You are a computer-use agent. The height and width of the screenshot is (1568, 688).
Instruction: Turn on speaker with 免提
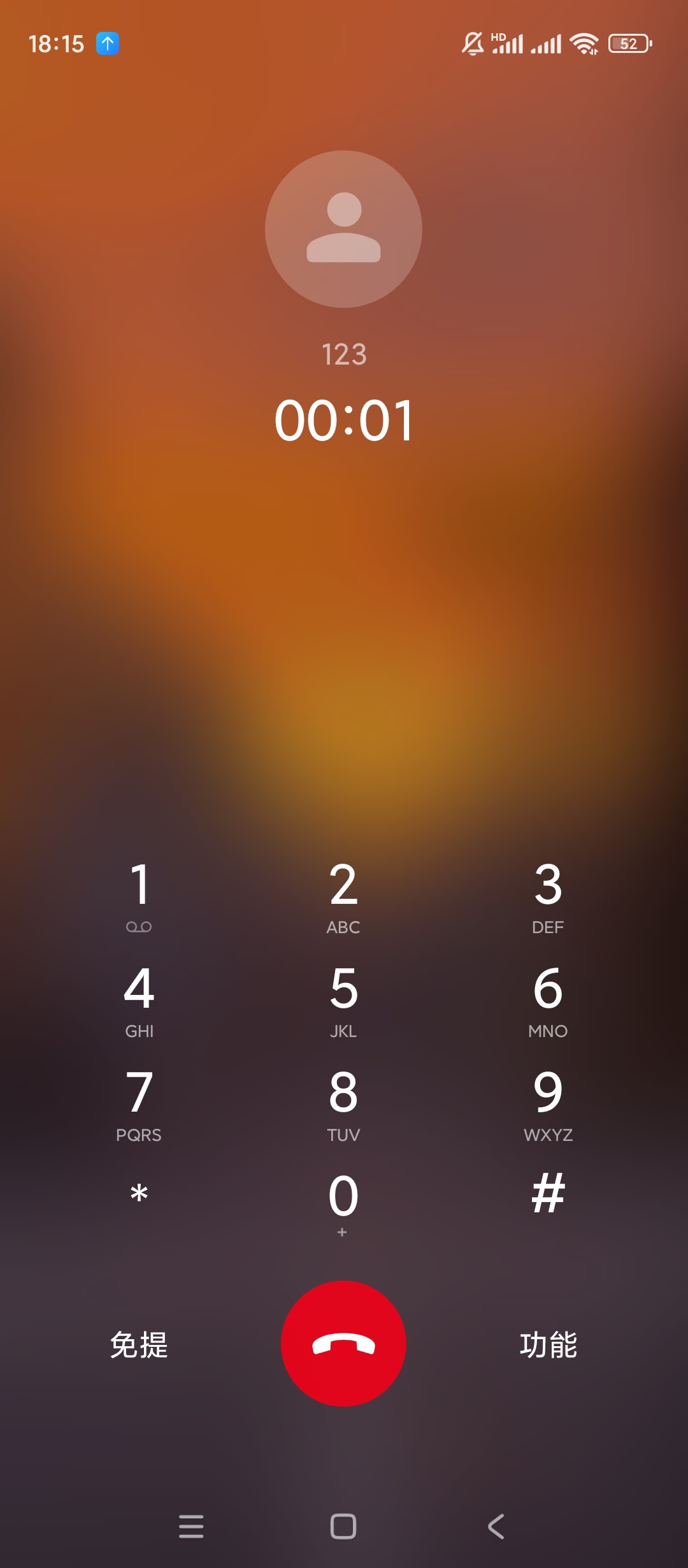click(139, 1345)
